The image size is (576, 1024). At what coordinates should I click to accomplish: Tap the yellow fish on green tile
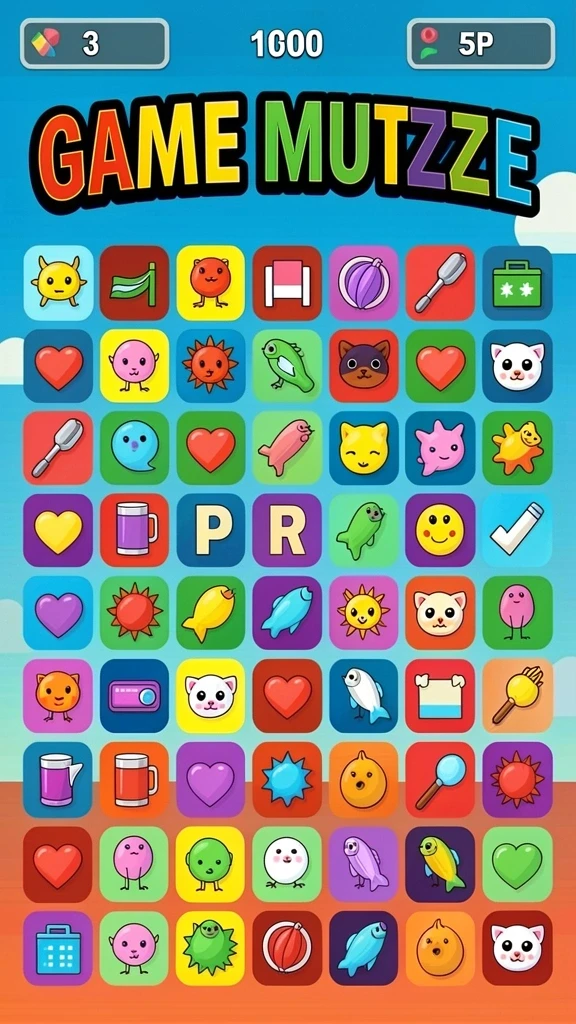[x=211, y=613]
